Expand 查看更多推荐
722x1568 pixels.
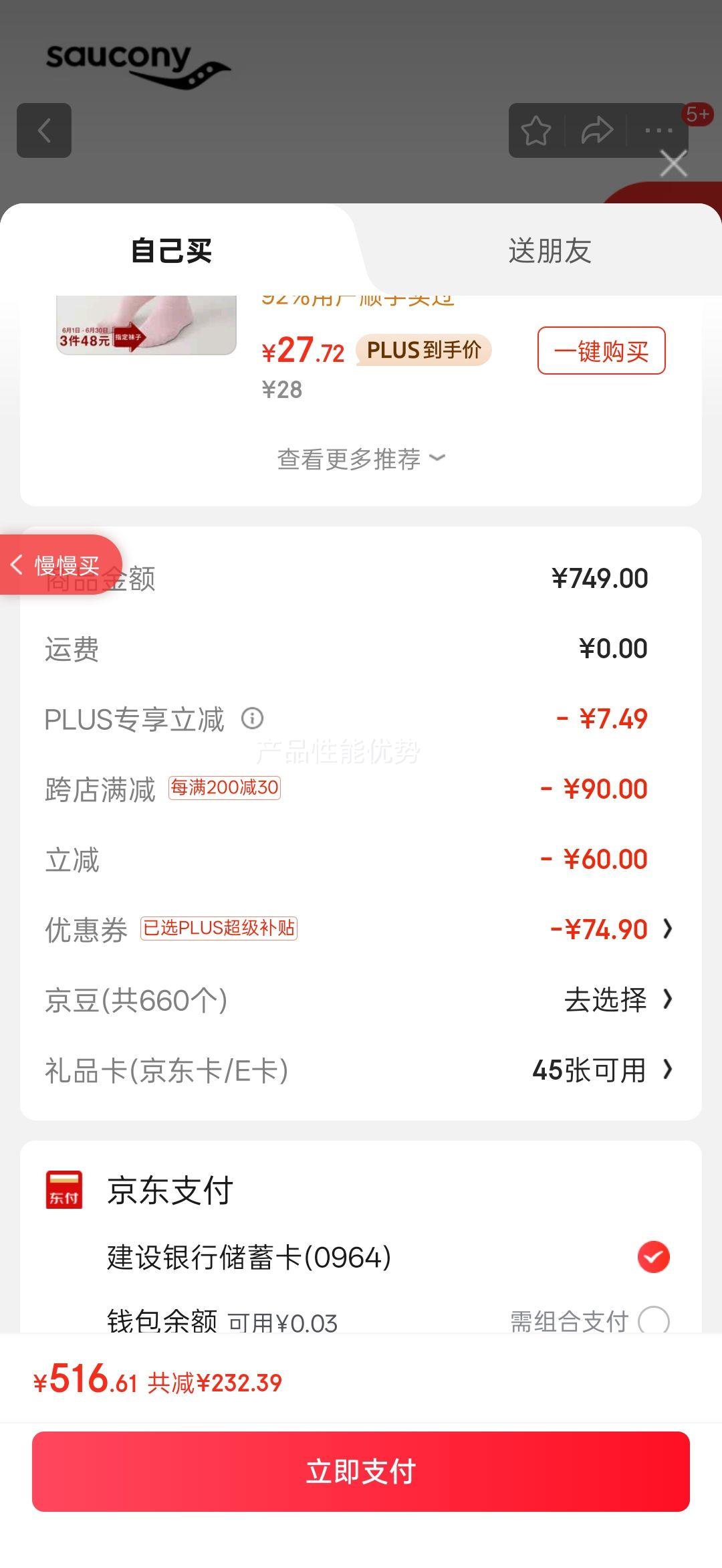pyautogui.click(x=361, y=459)
